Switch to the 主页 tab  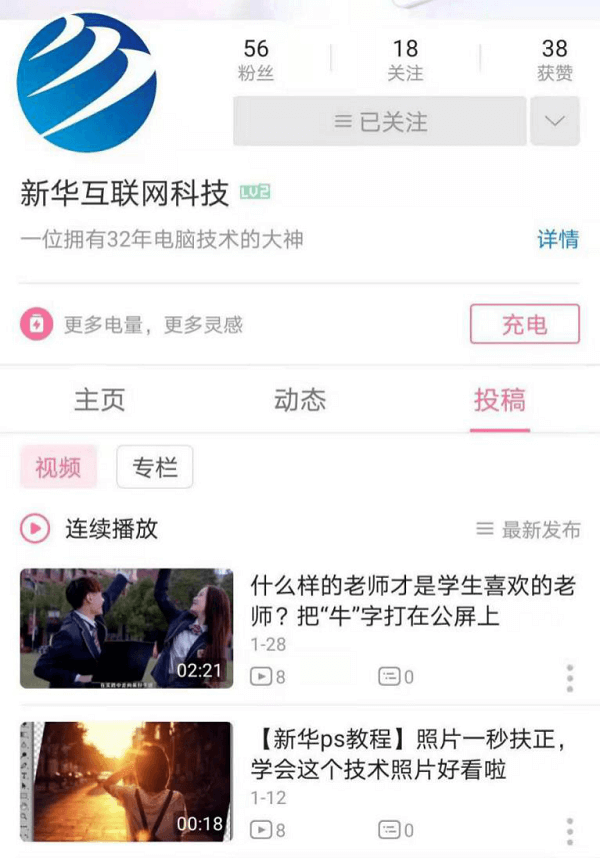click(x=100, y=400)
